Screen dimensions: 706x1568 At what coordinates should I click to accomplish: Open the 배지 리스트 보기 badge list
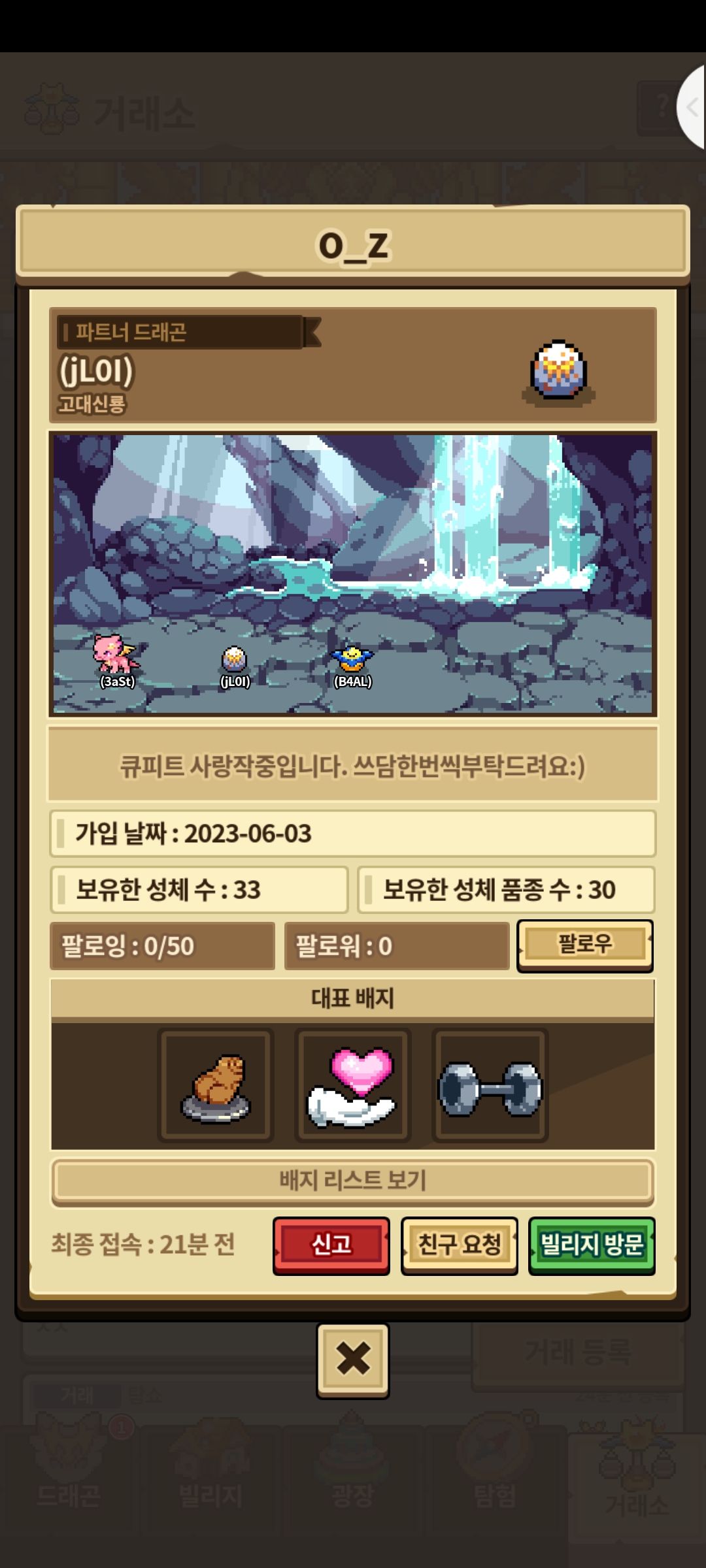tap(353, 1181)
